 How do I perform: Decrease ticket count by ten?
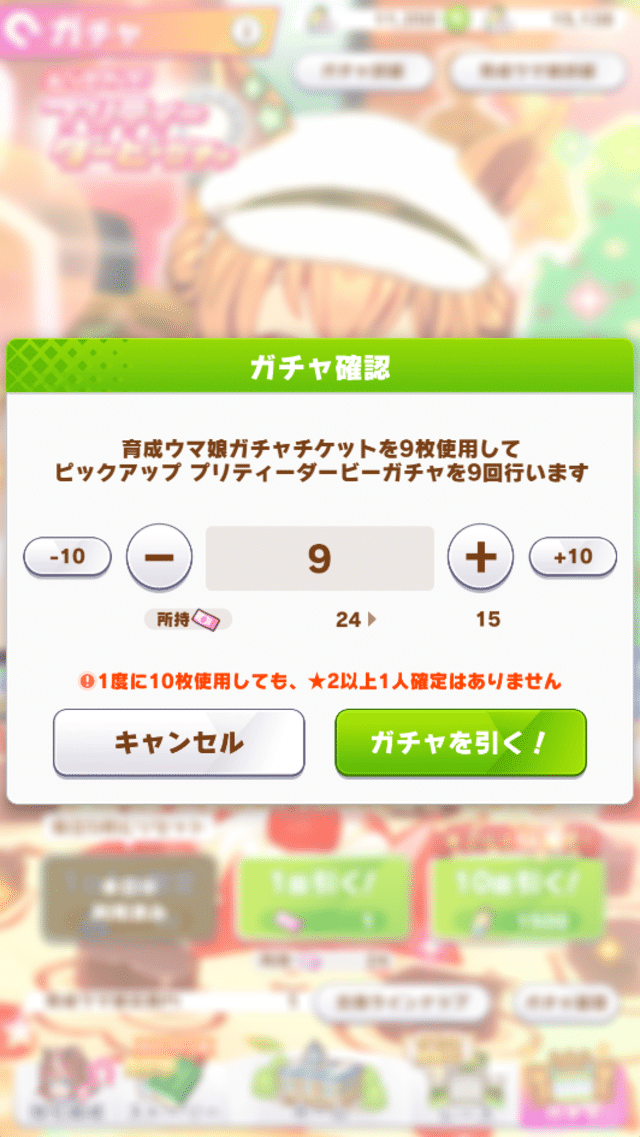(x=67, y=557)
